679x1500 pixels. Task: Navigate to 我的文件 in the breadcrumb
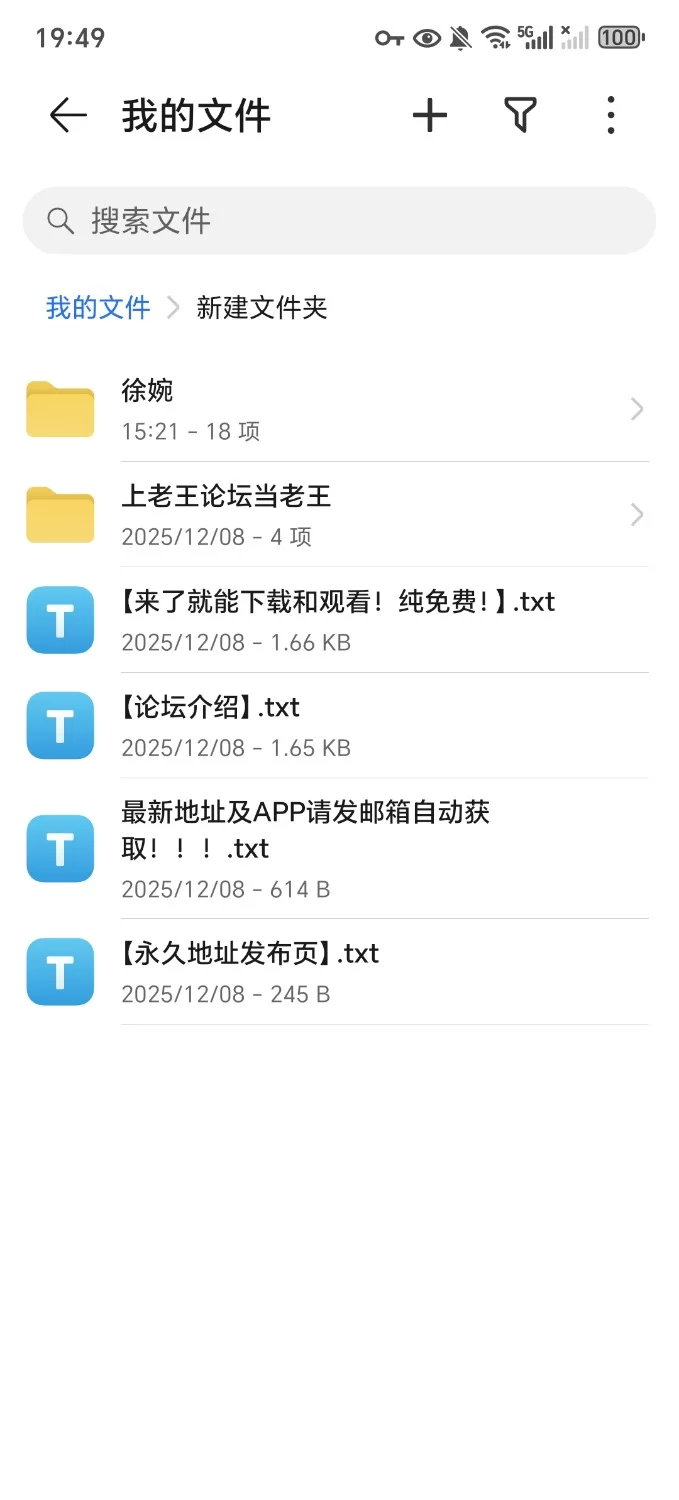click(98, 307)
